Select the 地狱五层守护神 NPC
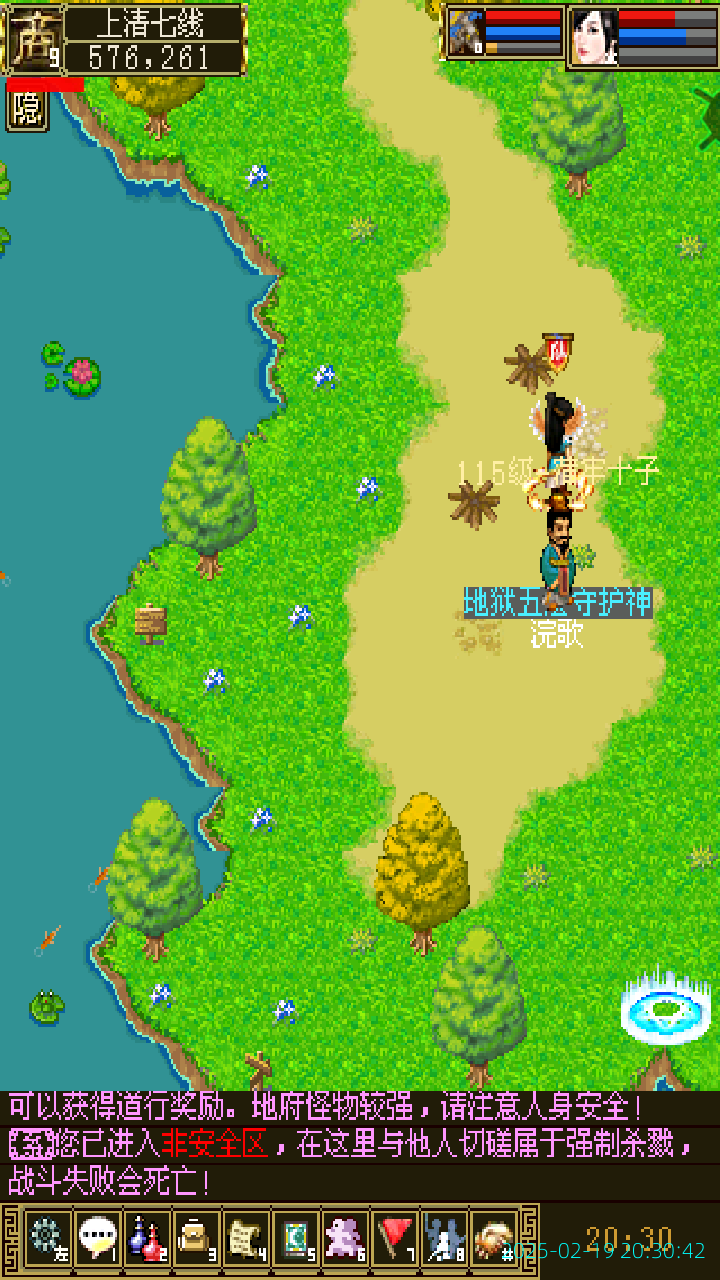Image resolution: width=720 pixels, height=1280 pixels. click(562, 555)
